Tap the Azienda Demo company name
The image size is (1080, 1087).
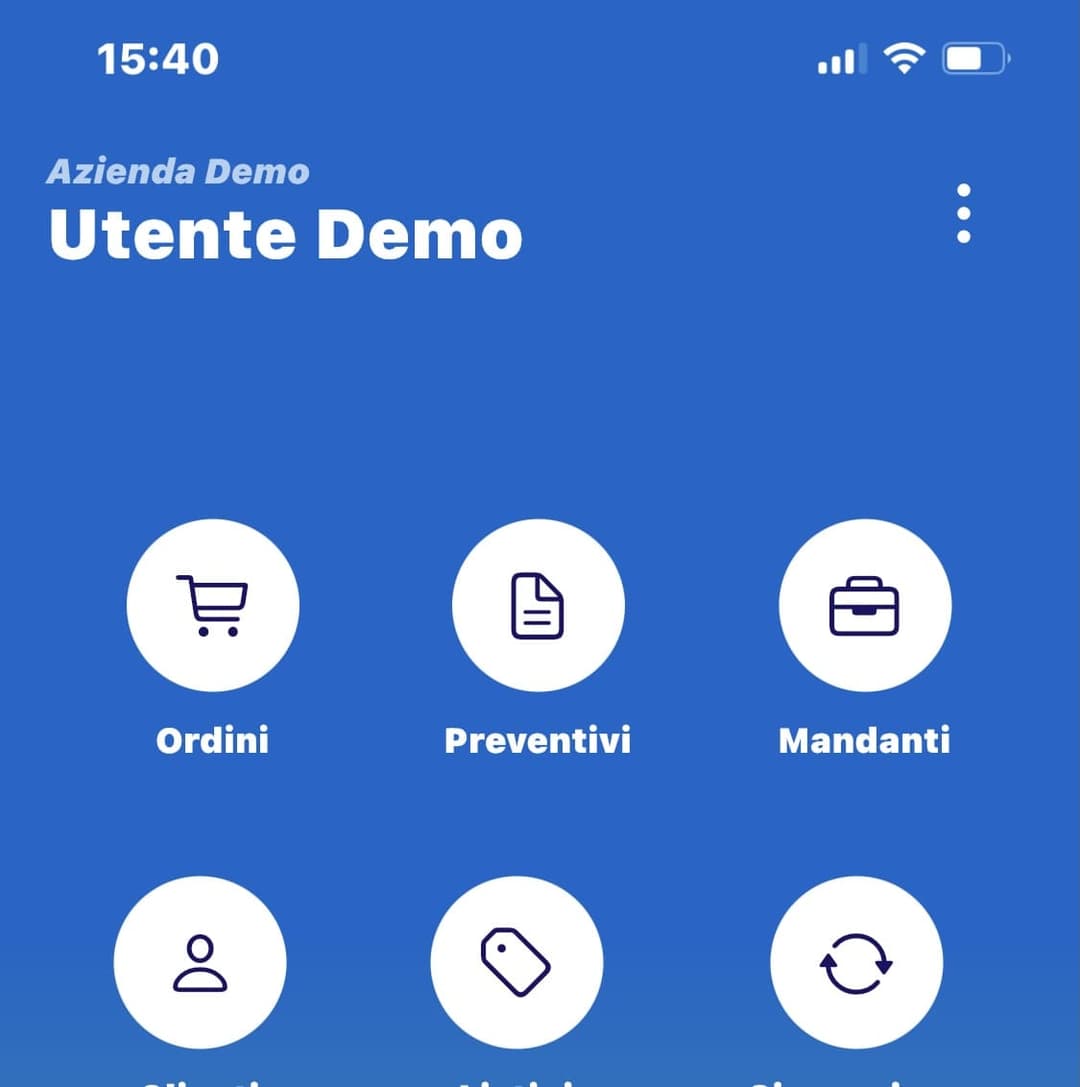pyautogui.click(x=178, y=171)
